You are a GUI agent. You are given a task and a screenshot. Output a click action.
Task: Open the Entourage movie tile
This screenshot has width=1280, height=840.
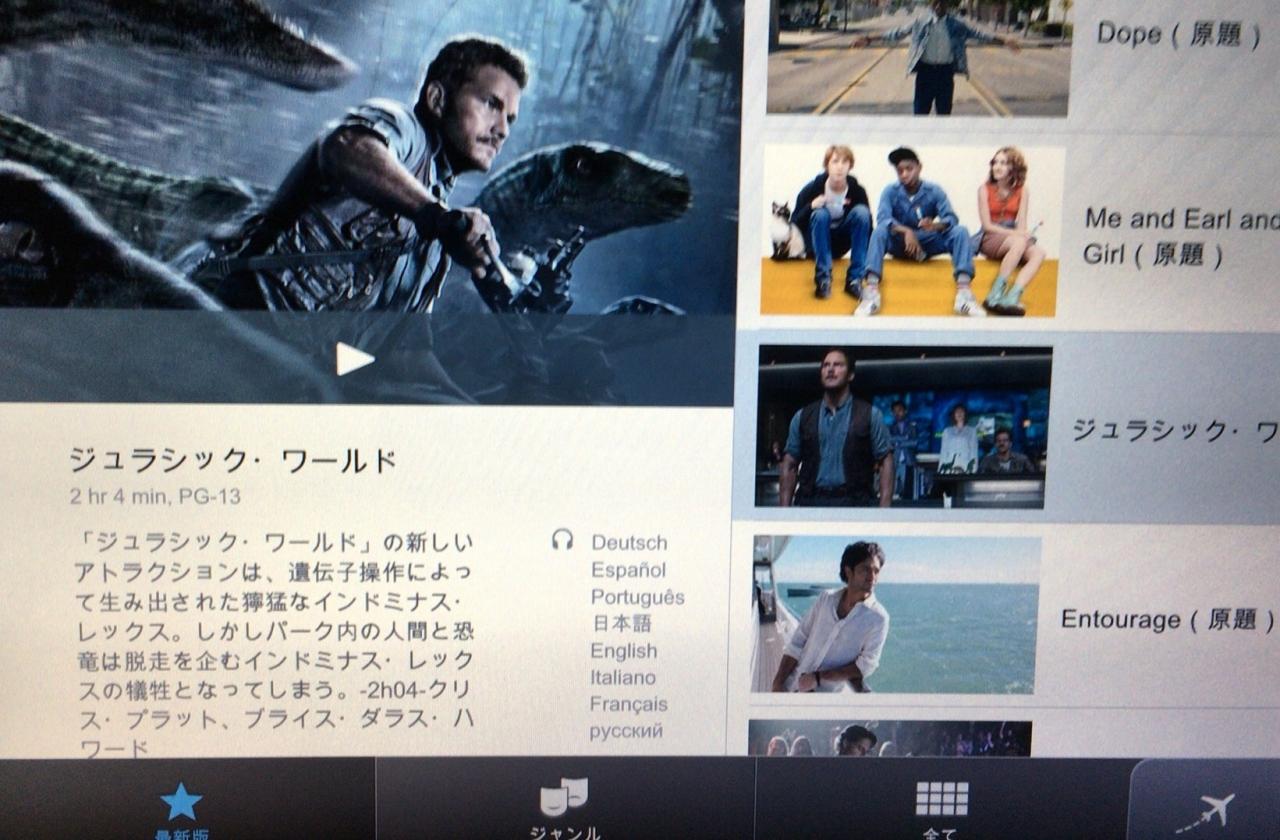[x=1010, y=616]
